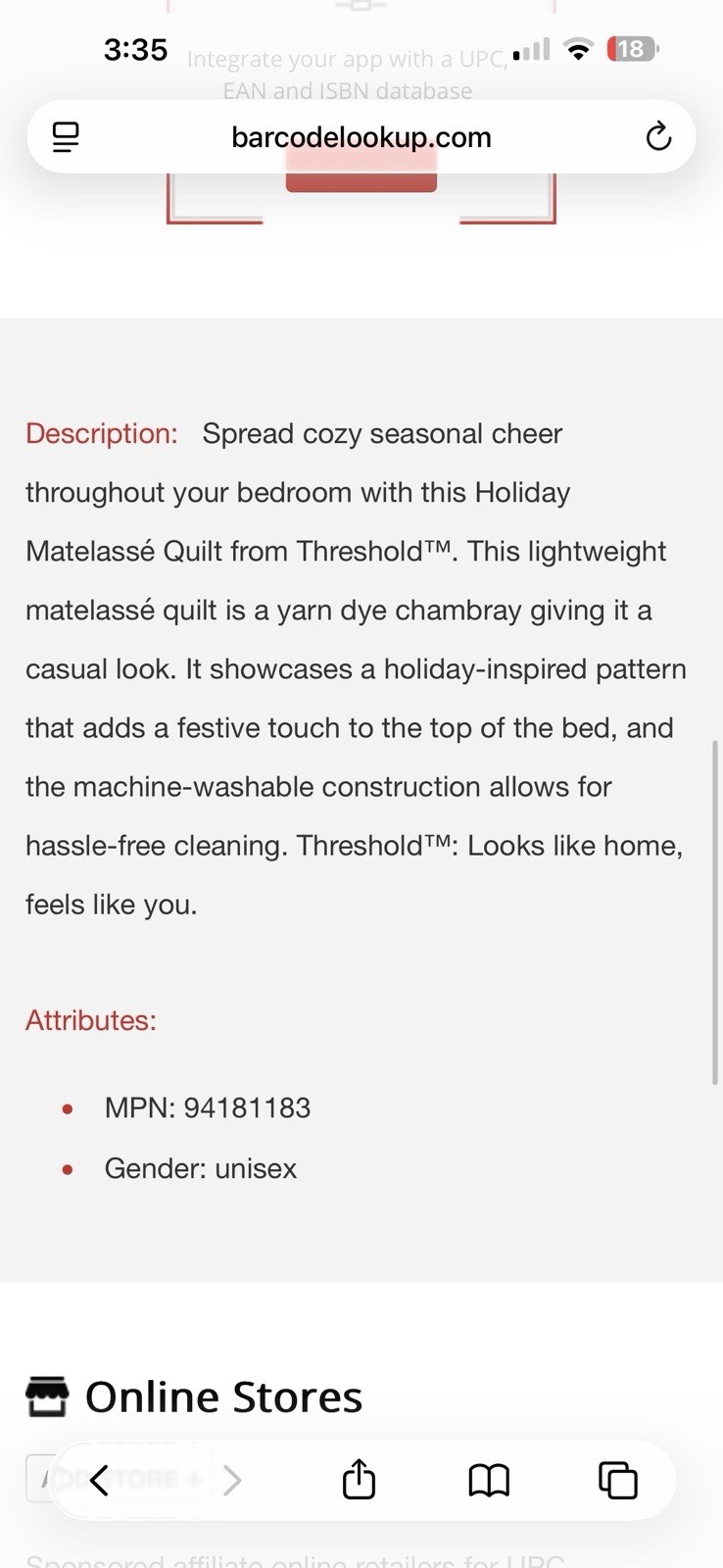
Task: Show all open tabs
Action: pos(618,1480)
